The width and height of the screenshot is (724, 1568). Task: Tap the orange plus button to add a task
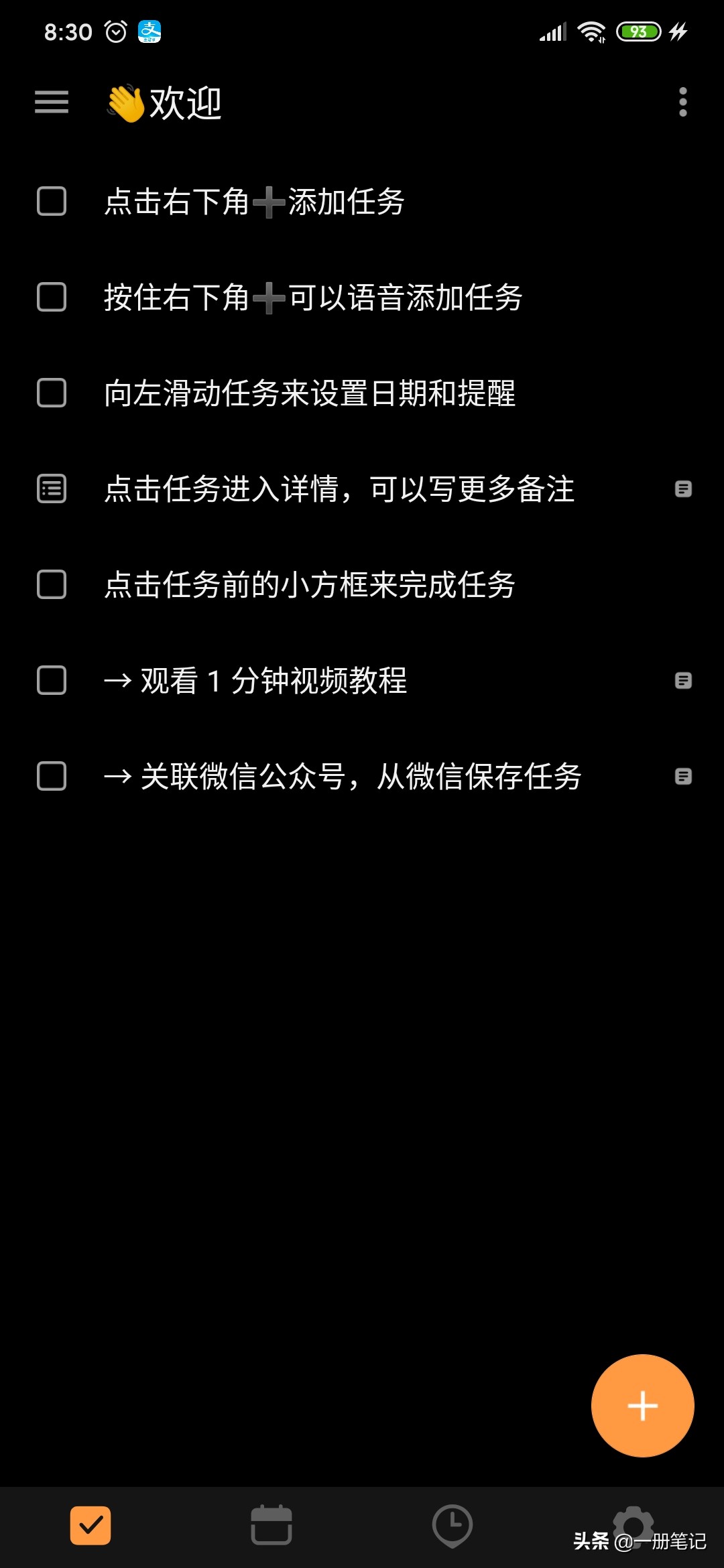click(x=642, y=1406)
